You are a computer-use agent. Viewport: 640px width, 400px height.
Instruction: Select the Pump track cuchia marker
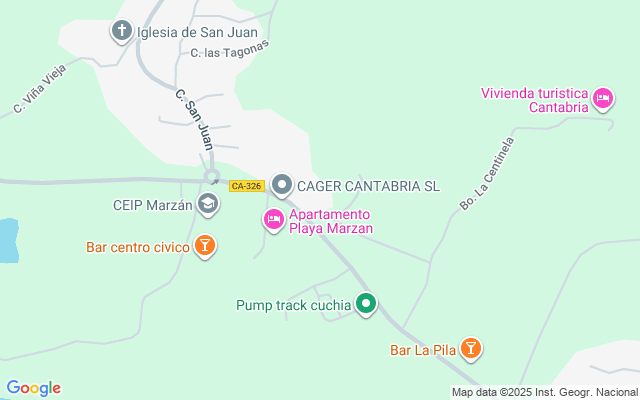[x=367, y=304]
